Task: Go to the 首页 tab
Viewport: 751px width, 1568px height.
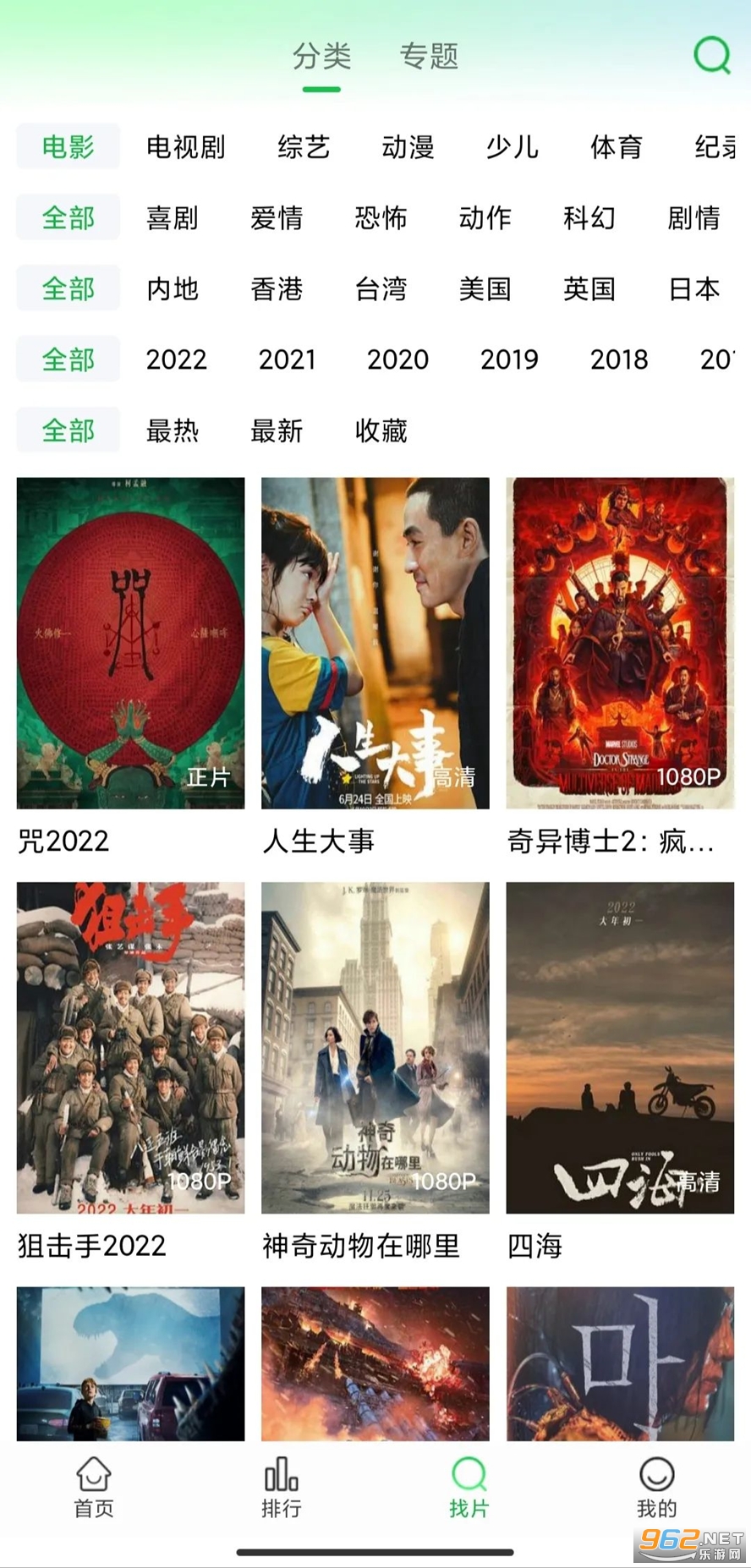Action: tap(94, 1488)
